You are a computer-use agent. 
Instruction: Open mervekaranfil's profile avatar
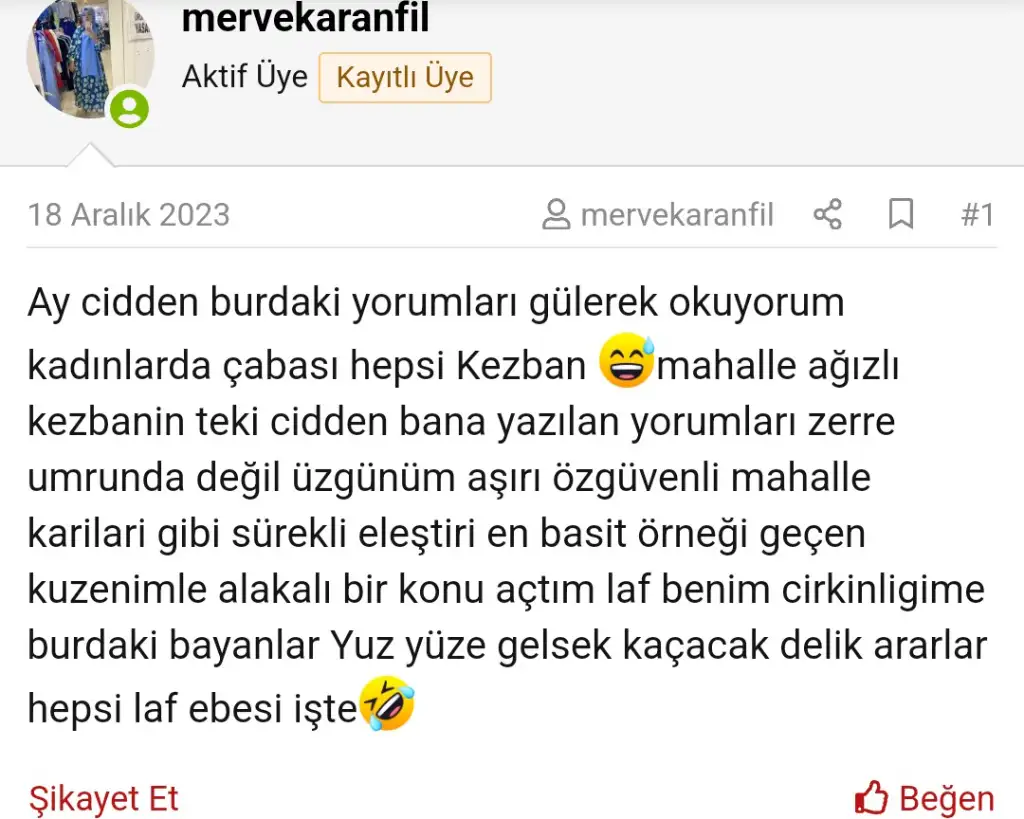point(89,58)
